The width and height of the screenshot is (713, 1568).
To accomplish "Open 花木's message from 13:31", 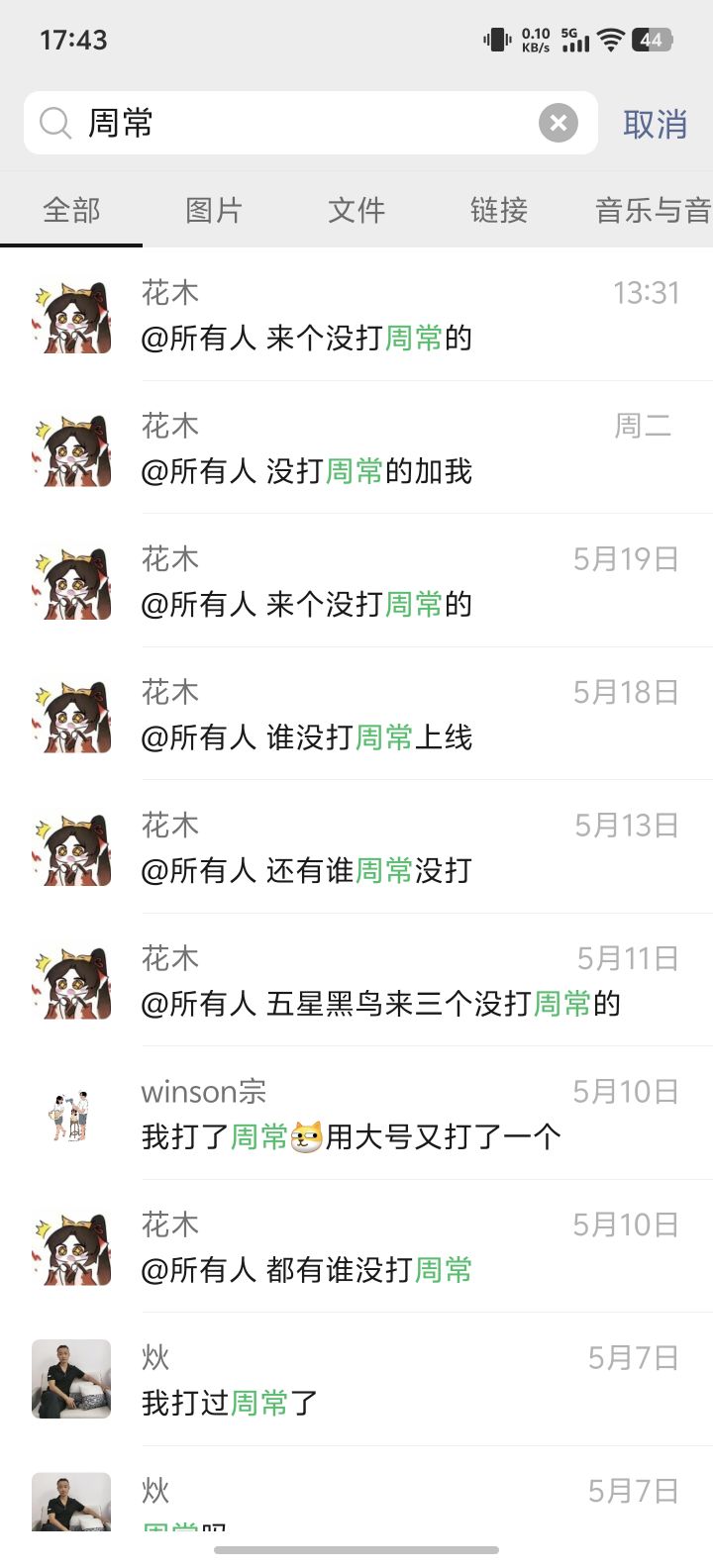I will point(356,315).
